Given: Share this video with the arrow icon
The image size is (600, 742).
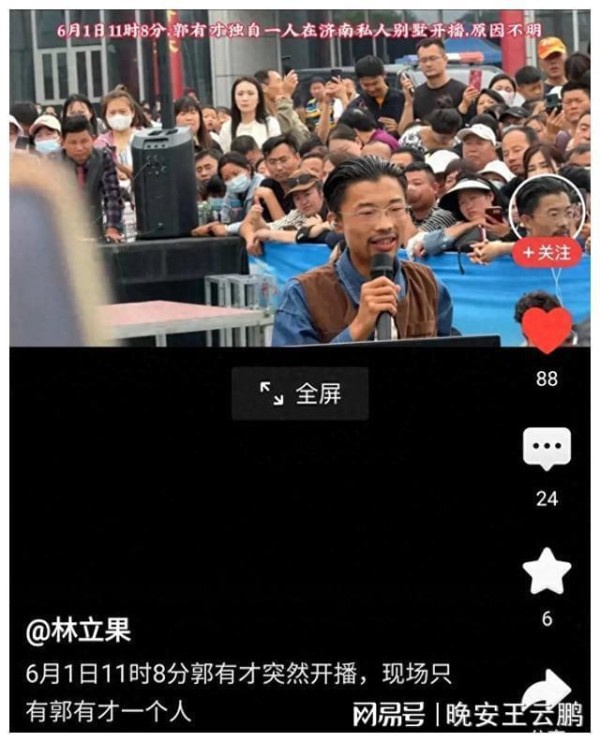Looking at the screenshot, I should pyautogui.click(x=548, y=687).
